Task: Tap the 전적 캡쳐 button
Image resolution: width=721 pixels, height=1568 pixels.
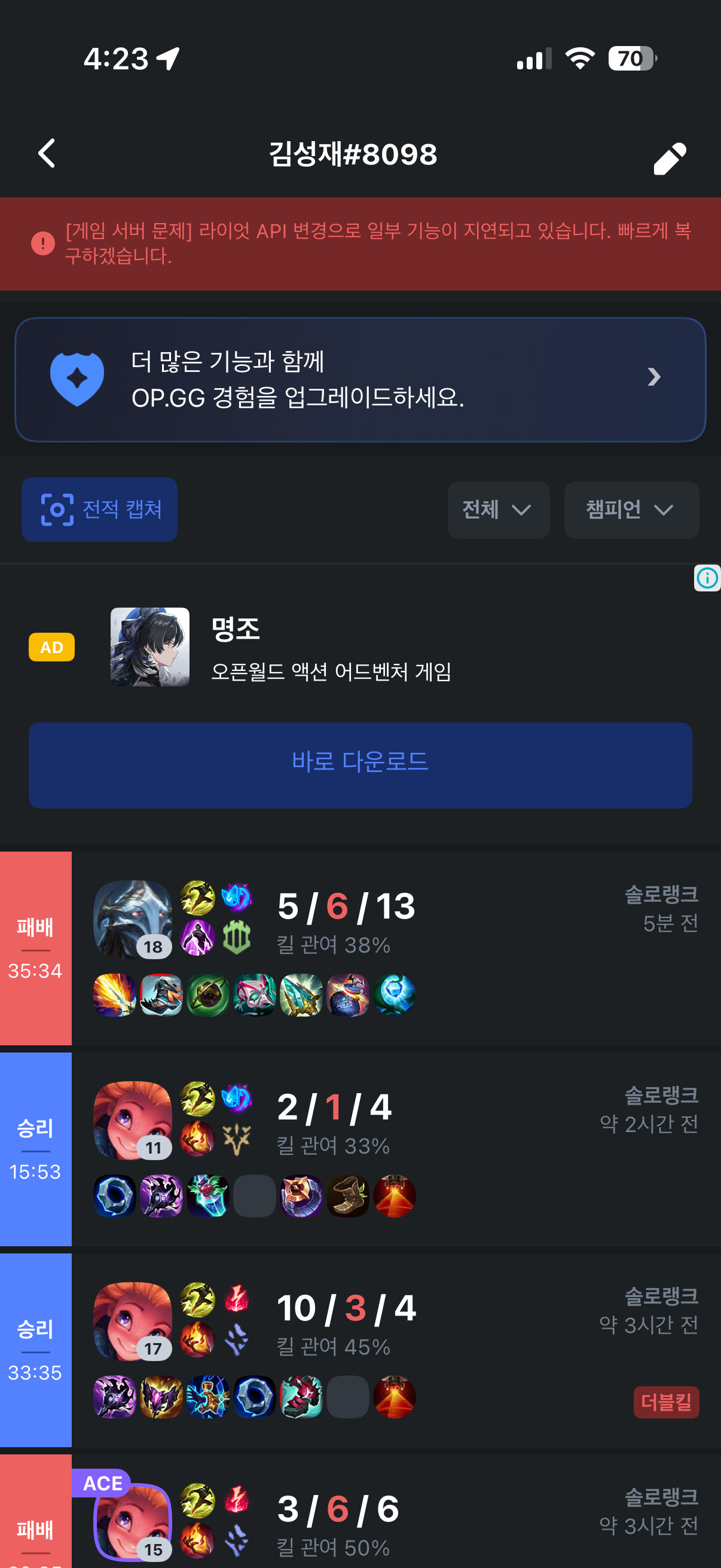Action: click(x=100, y=509)
